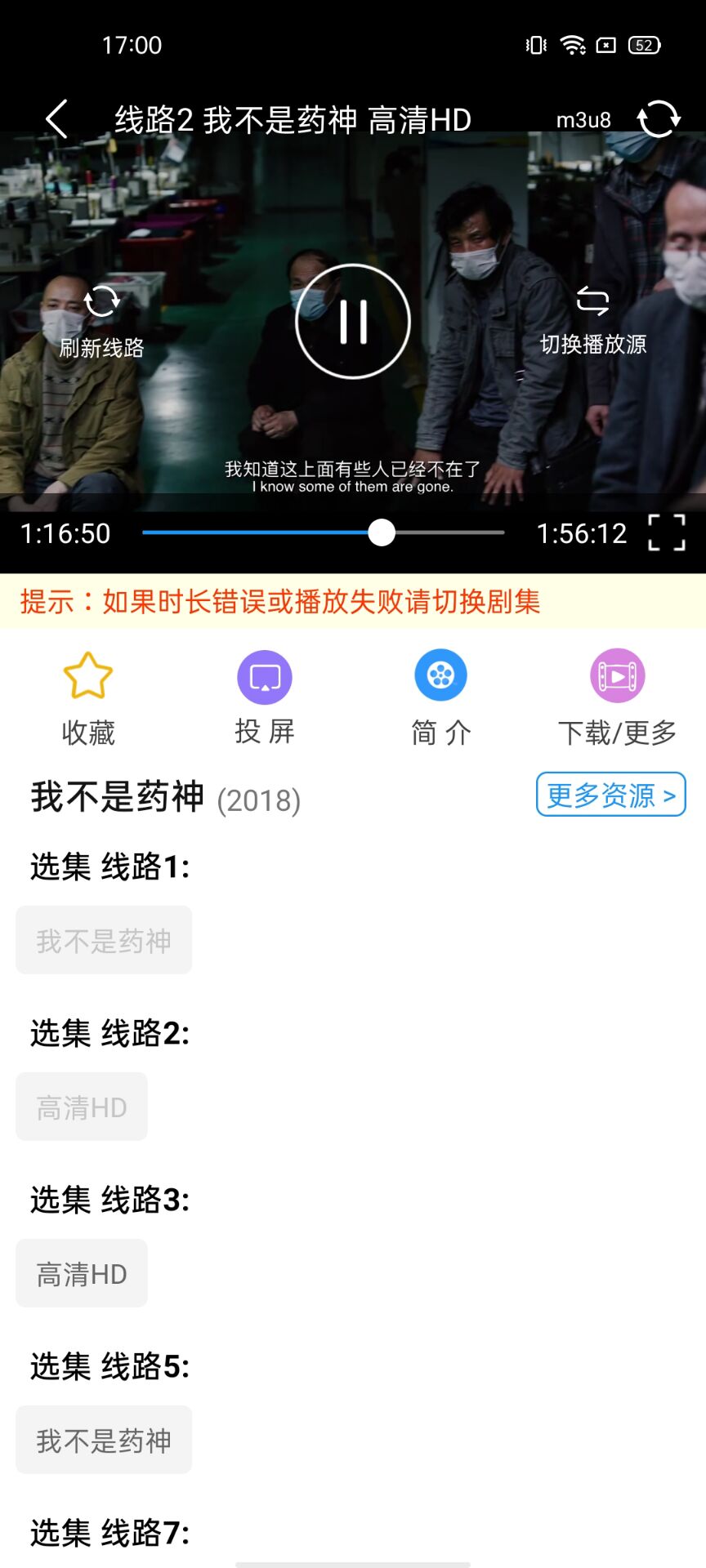
Task: Tap 刷新线路 to refresh the line
Action: (101, 323)
